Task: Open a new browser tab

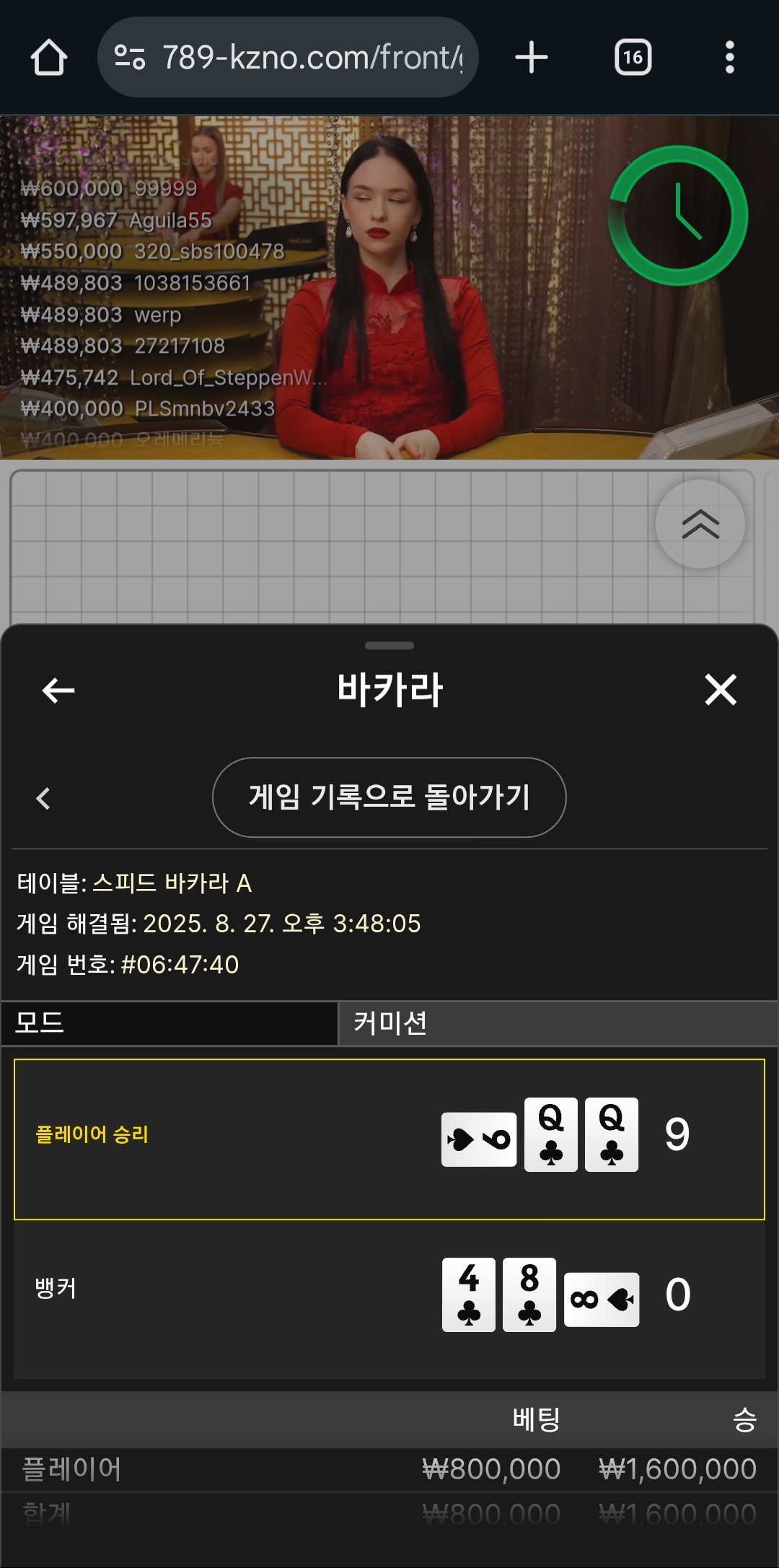Action: tap(532, 58)
